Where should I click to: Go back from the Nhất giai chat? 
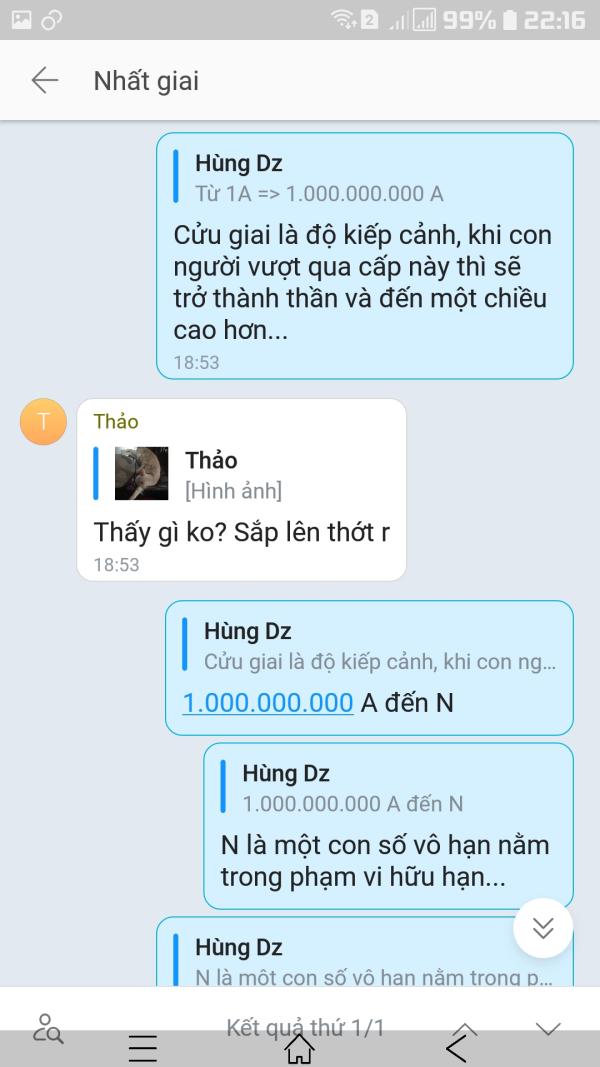click(x=45, y=80)
